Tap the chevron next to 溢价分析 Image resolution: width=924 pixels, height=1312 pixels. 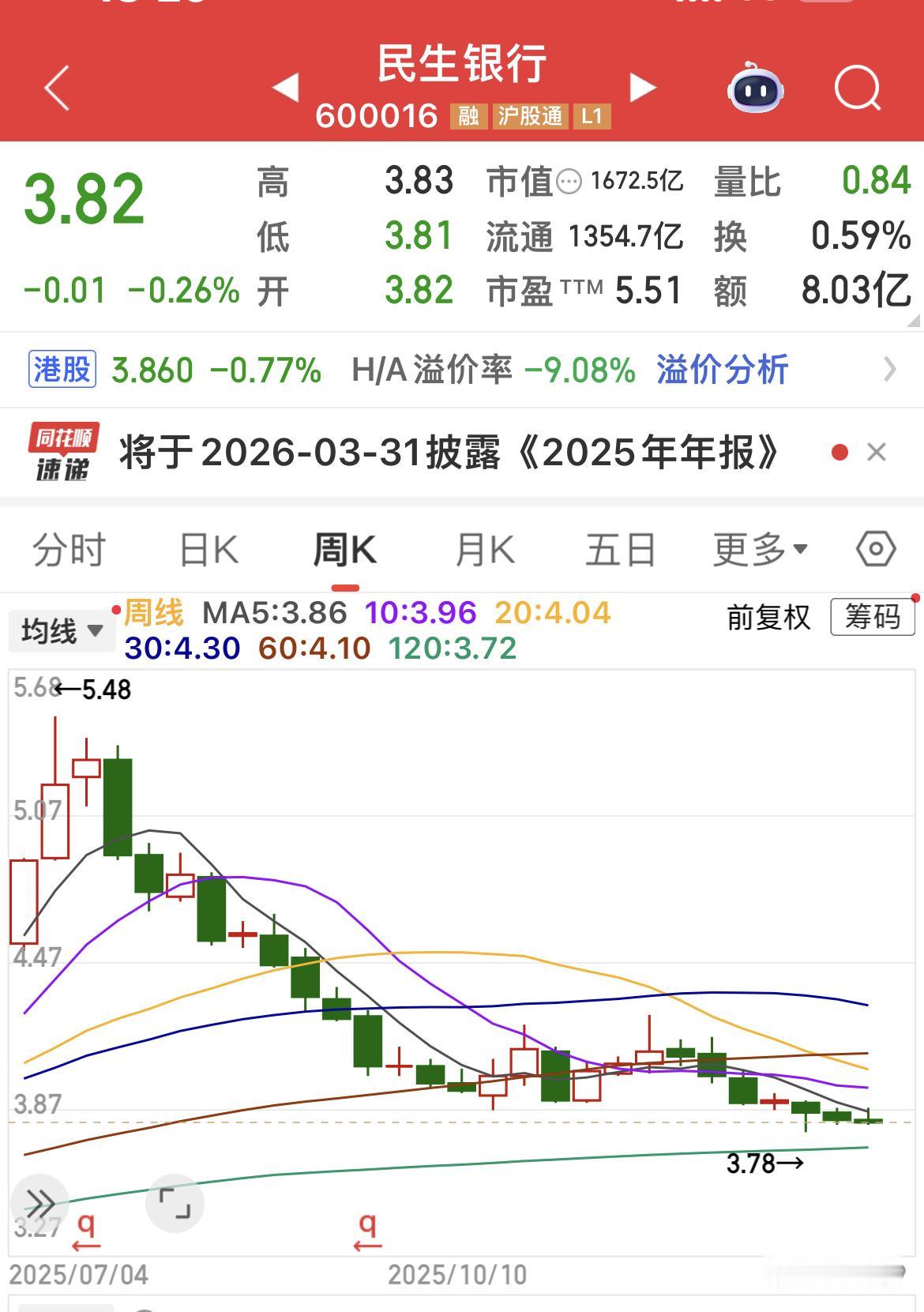pyautogui.click(x=892, y=368)
